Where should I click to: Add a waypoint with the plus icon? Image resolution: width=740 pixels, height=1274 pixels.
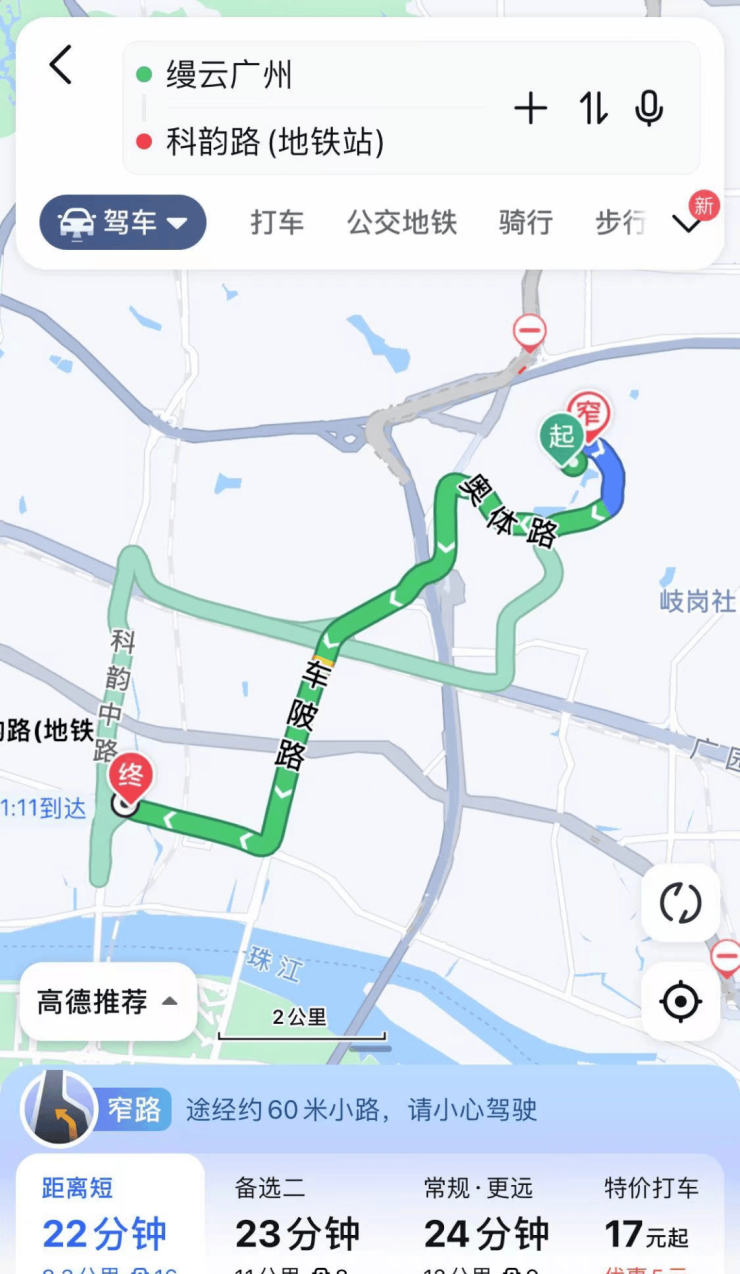530,108
